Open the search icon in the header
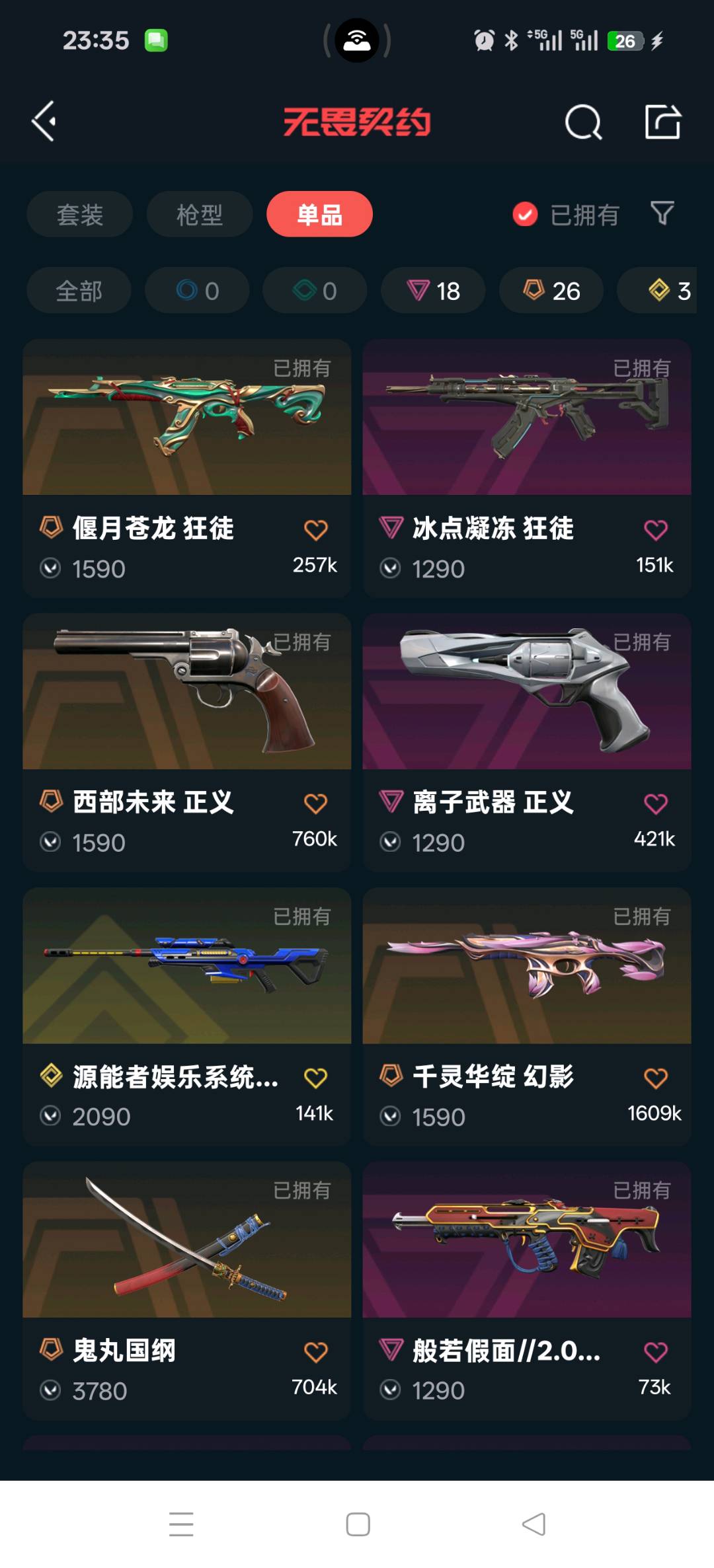The image size is (714, 1568). click(583, 122)
